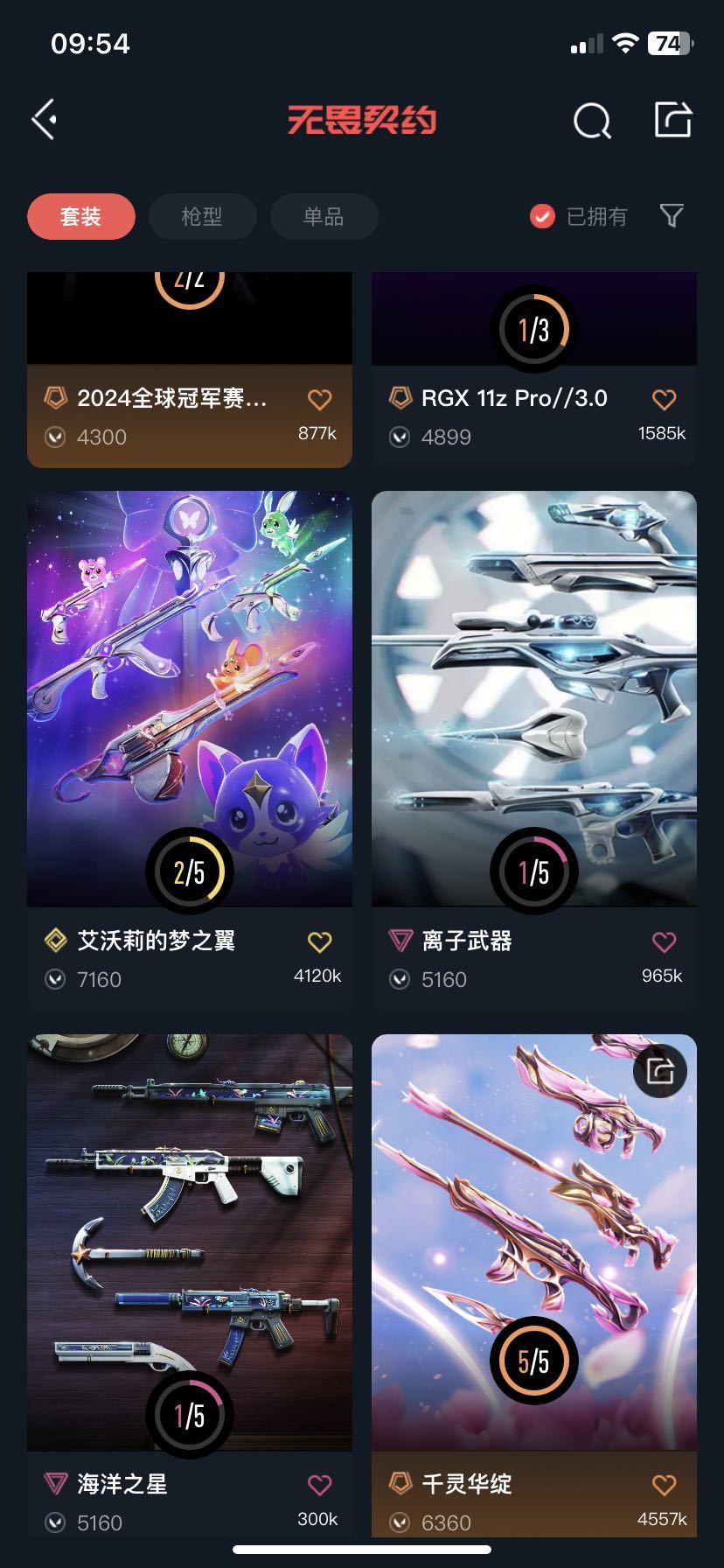
Task: Open the filter funnel icon
Action: [x=672, y=215]
